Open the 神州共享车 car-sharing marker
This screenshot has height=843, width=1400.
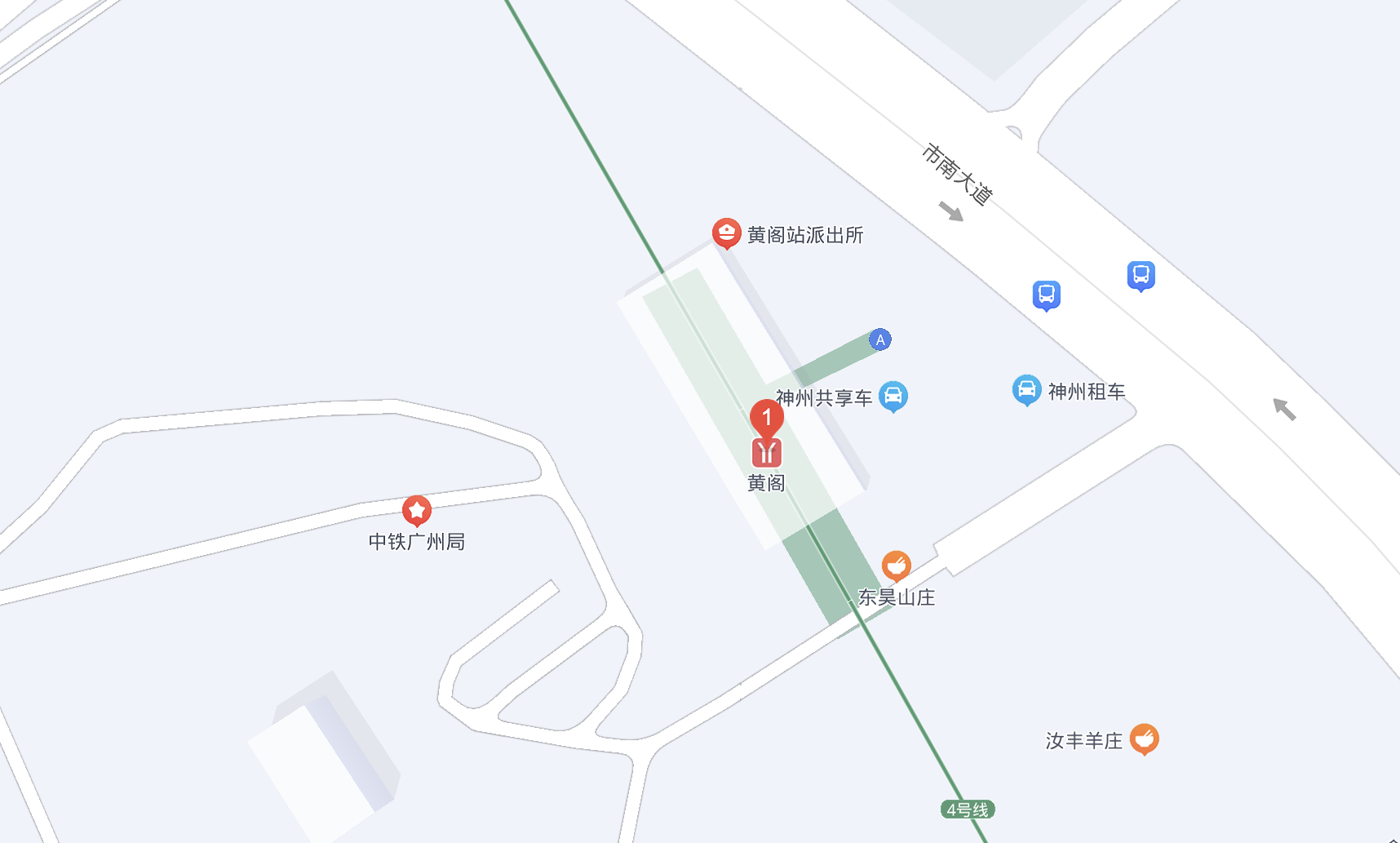[893, 397]
